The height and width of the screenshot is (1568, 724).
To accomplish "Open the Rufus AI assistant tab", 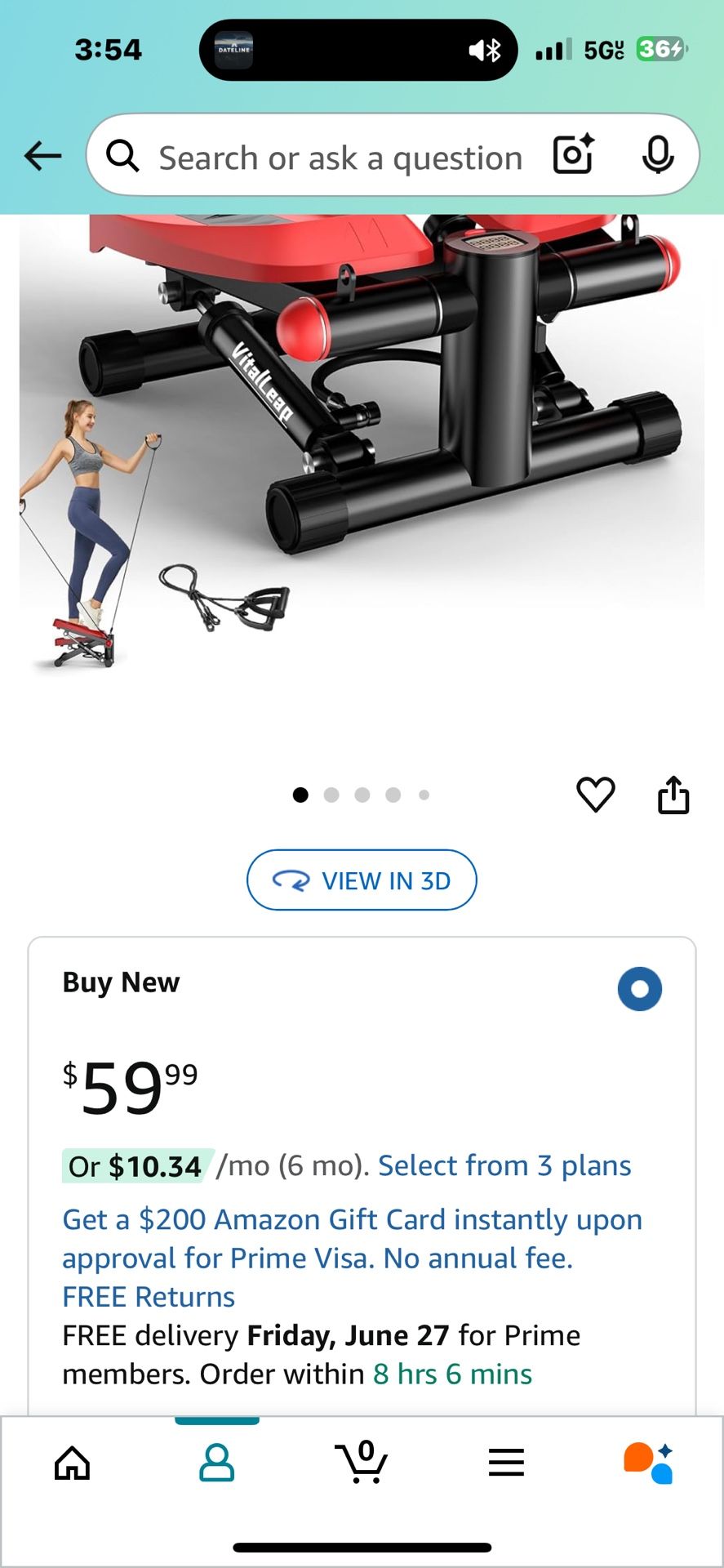I will (x=649, y=1463).
